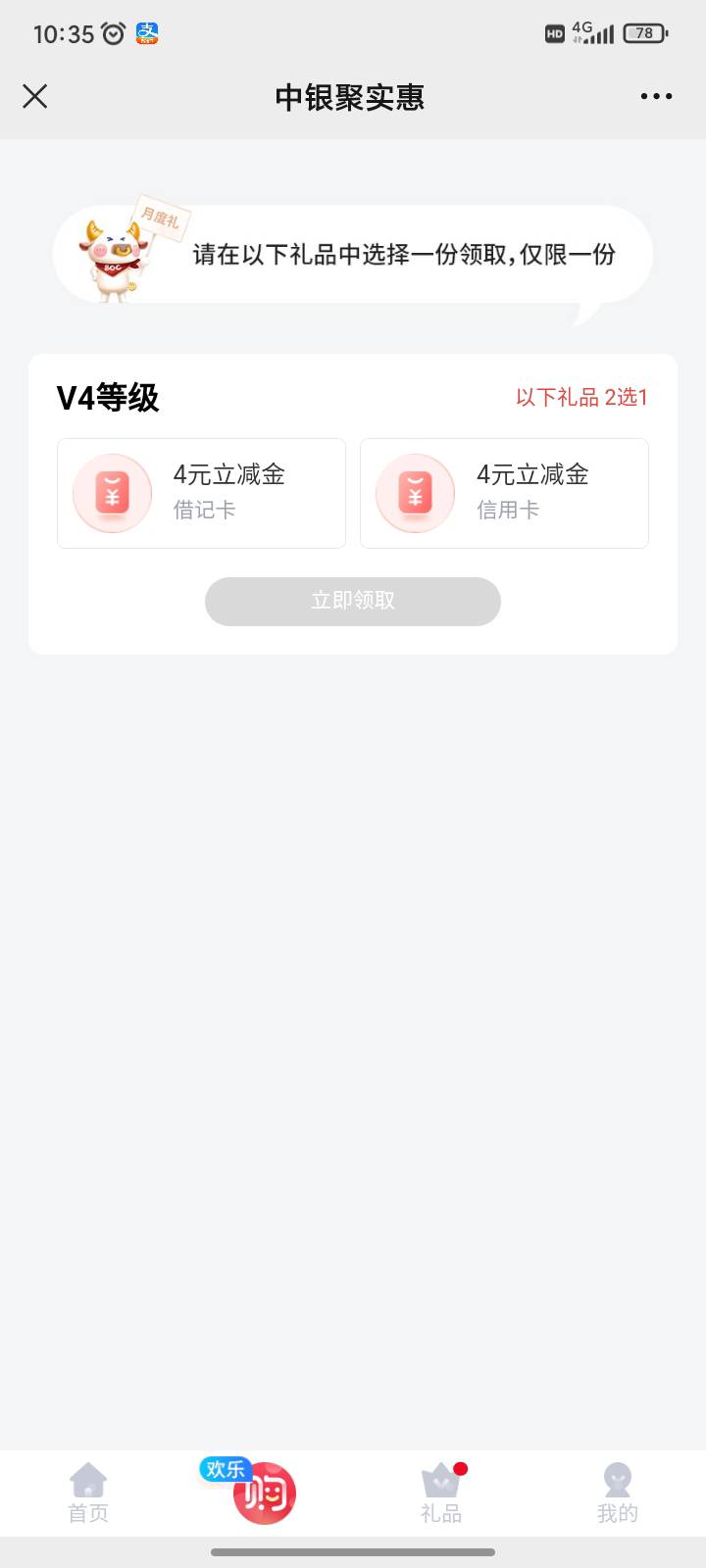Open the 欢乐购 tab

click(x=263, y=1493)
